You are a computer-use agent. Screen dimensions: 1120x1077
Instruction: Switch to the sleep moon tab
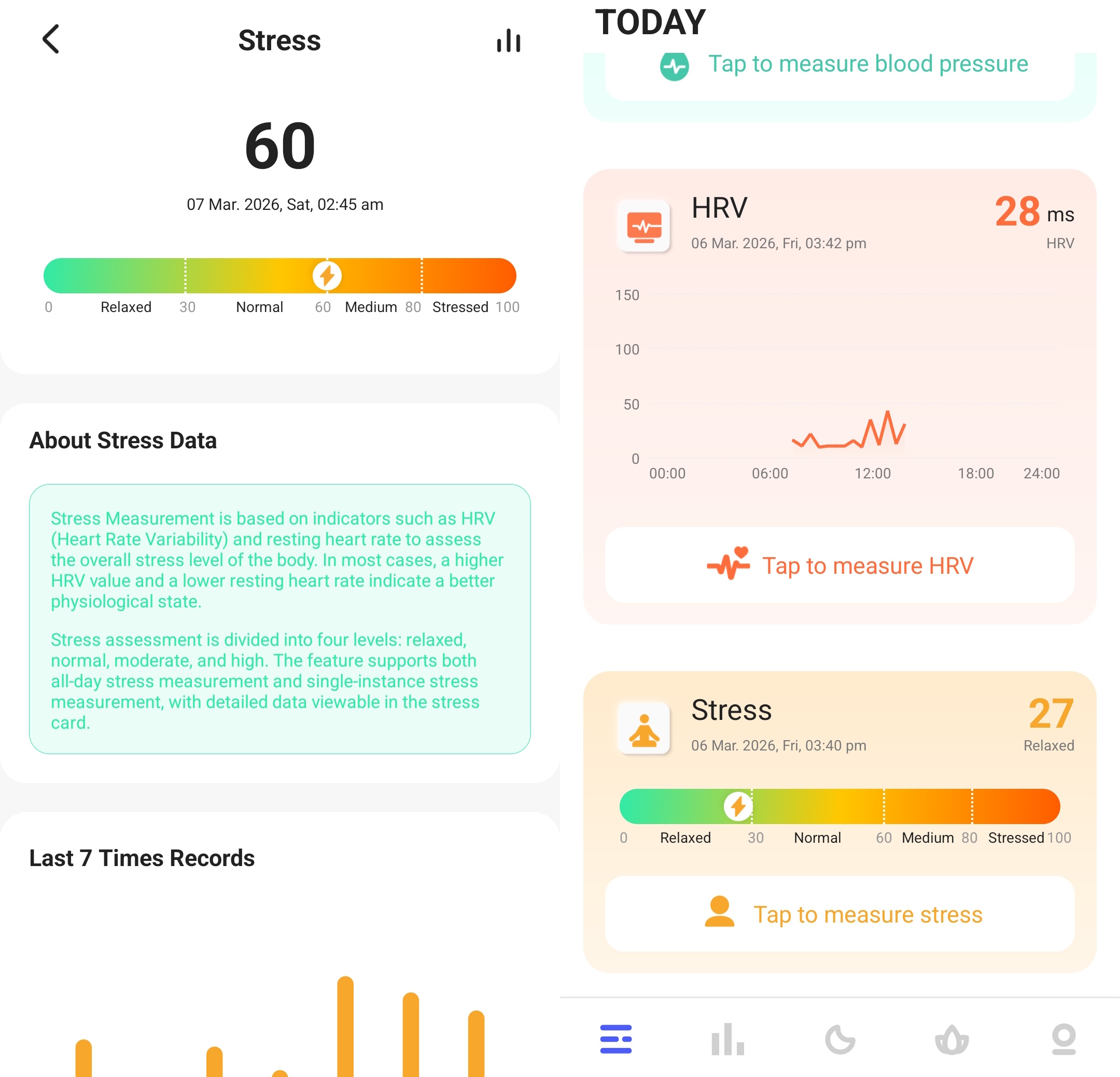(x=839, y=1039)
